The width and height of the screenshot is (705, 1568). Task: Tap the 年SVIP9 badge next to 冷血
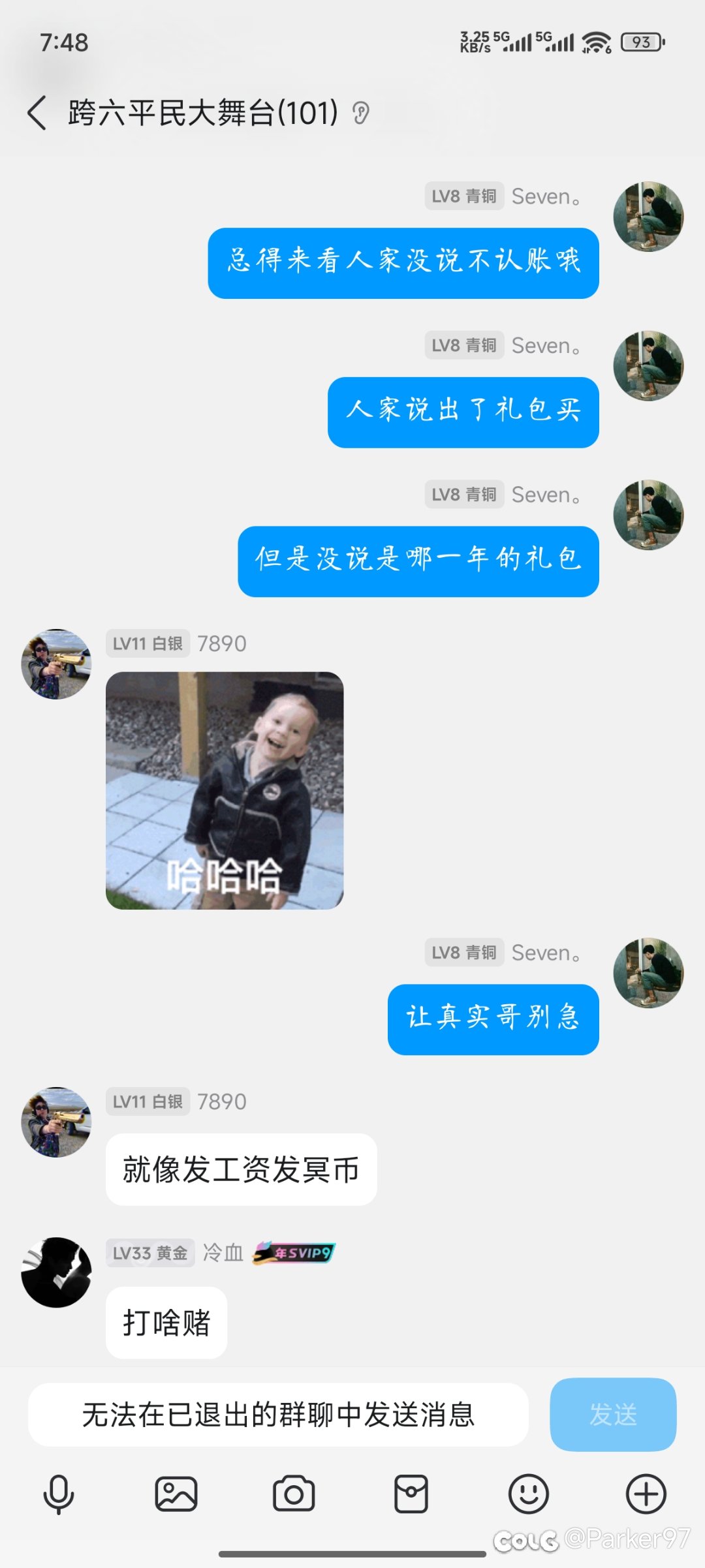294,1253
